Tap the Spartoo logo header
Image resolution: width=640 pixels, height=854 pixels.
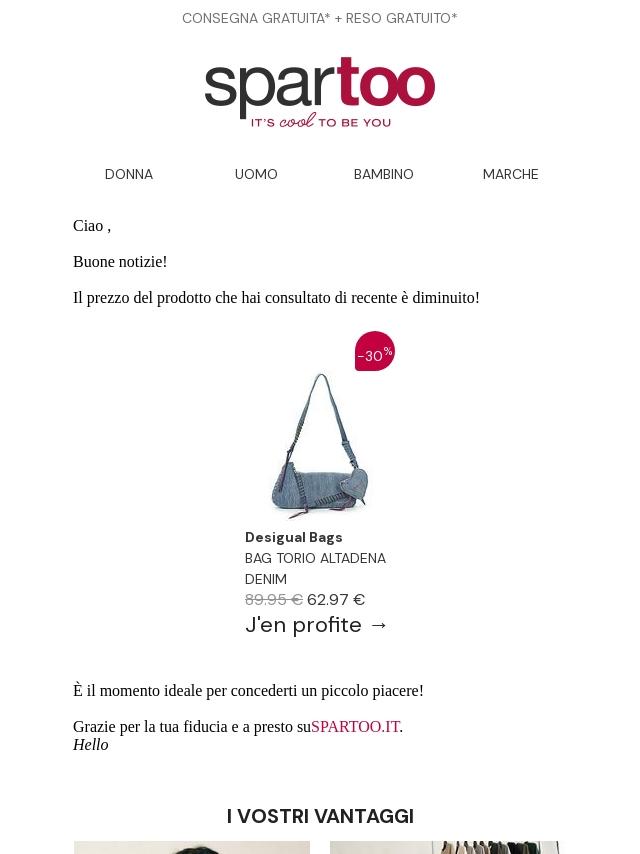pos(320,93)
